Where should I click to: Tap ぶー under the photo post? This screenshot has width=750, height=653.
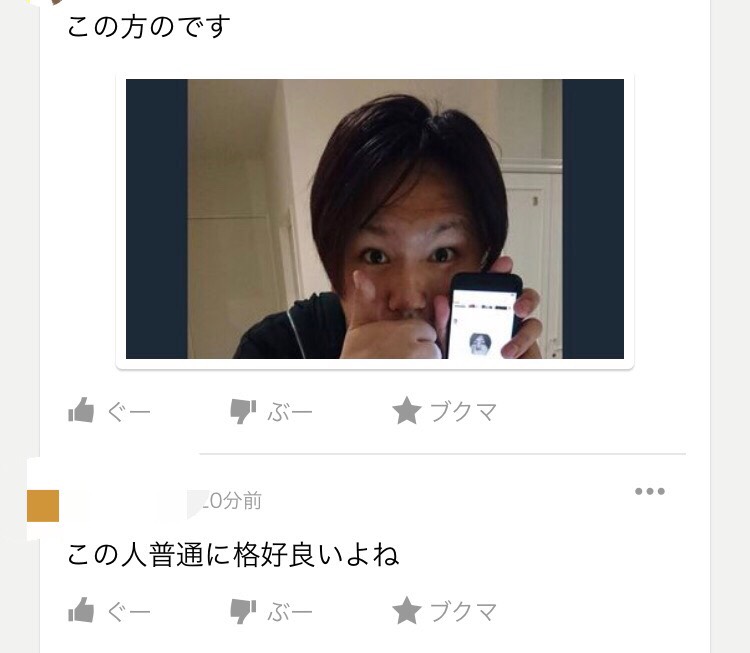click(x=271, y=411)
